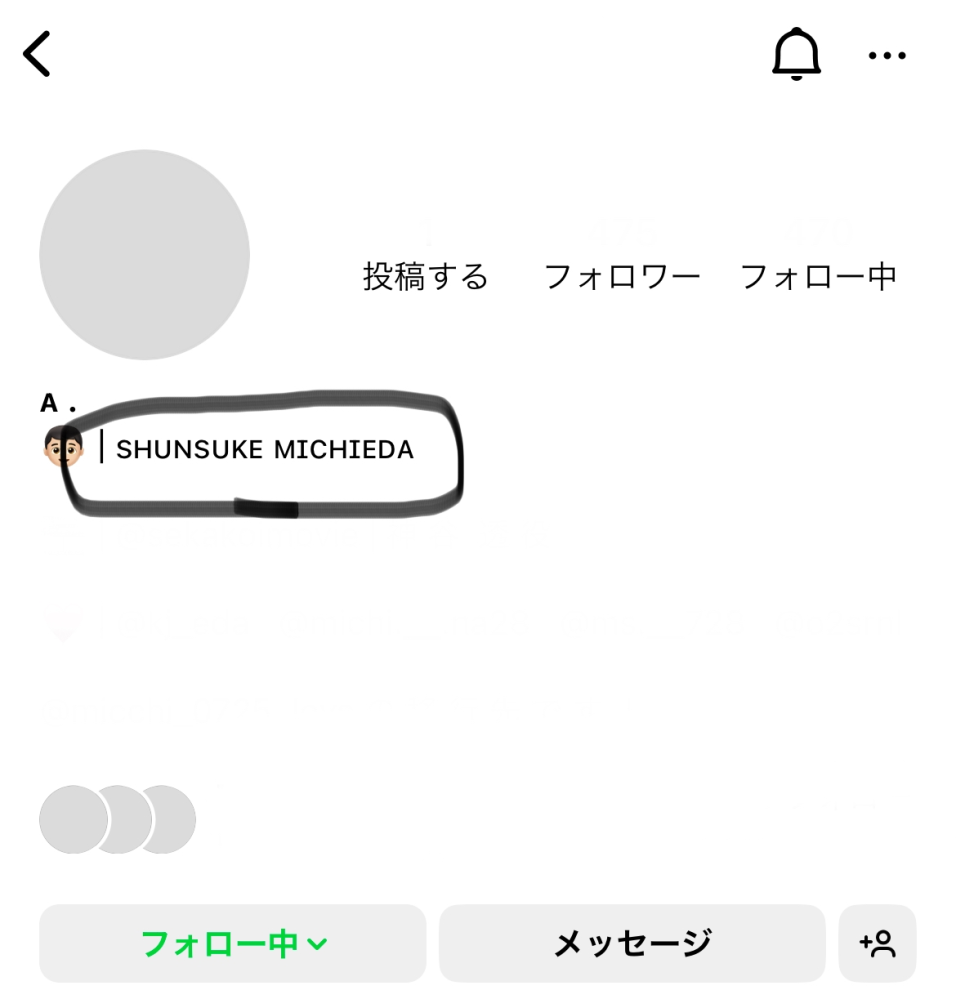This screenshot has width=956, height=999.
Task: Tap the メッセージ button
Action: (632, 943)
